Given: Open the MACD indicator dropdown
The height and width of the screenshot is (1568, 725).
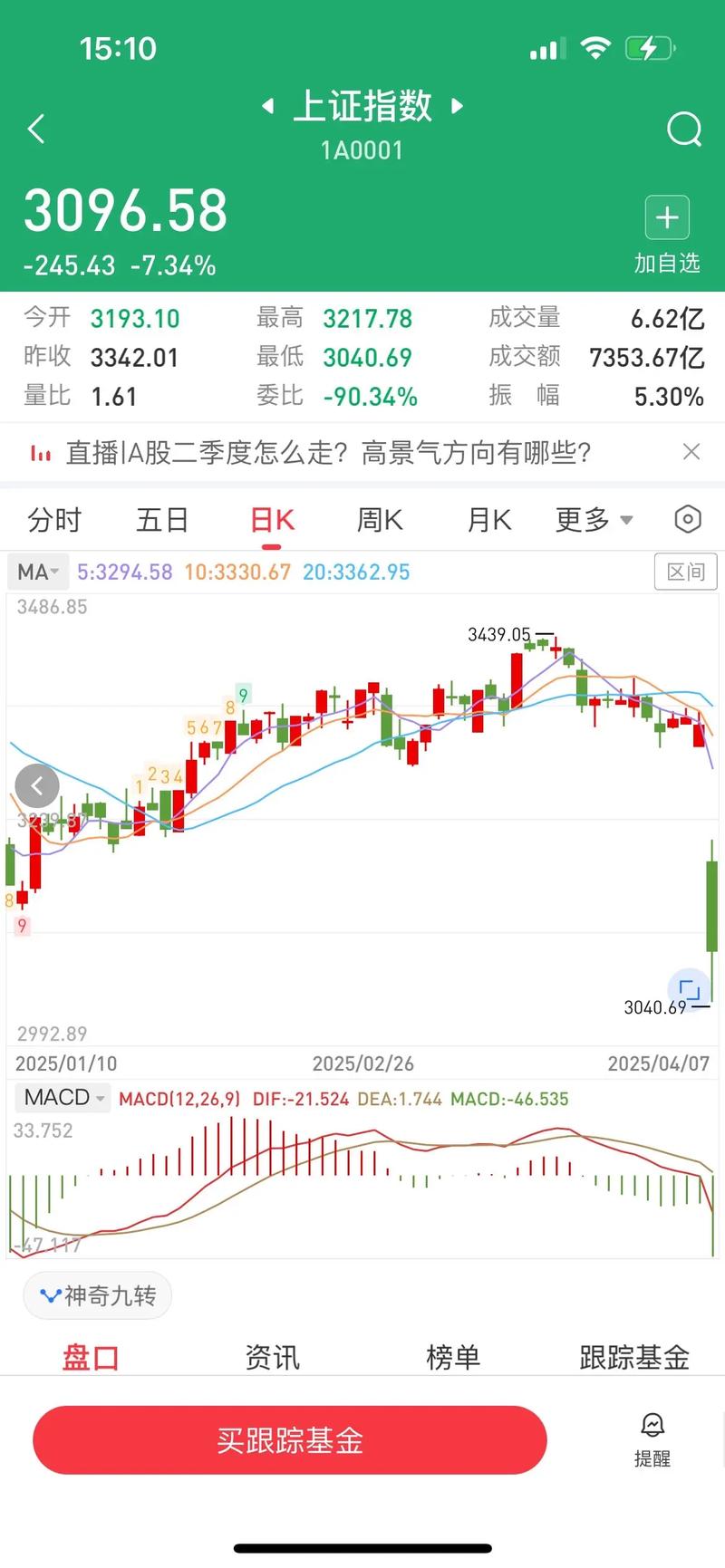Looking at the screenshot, I should click(x=62, y=1097).
